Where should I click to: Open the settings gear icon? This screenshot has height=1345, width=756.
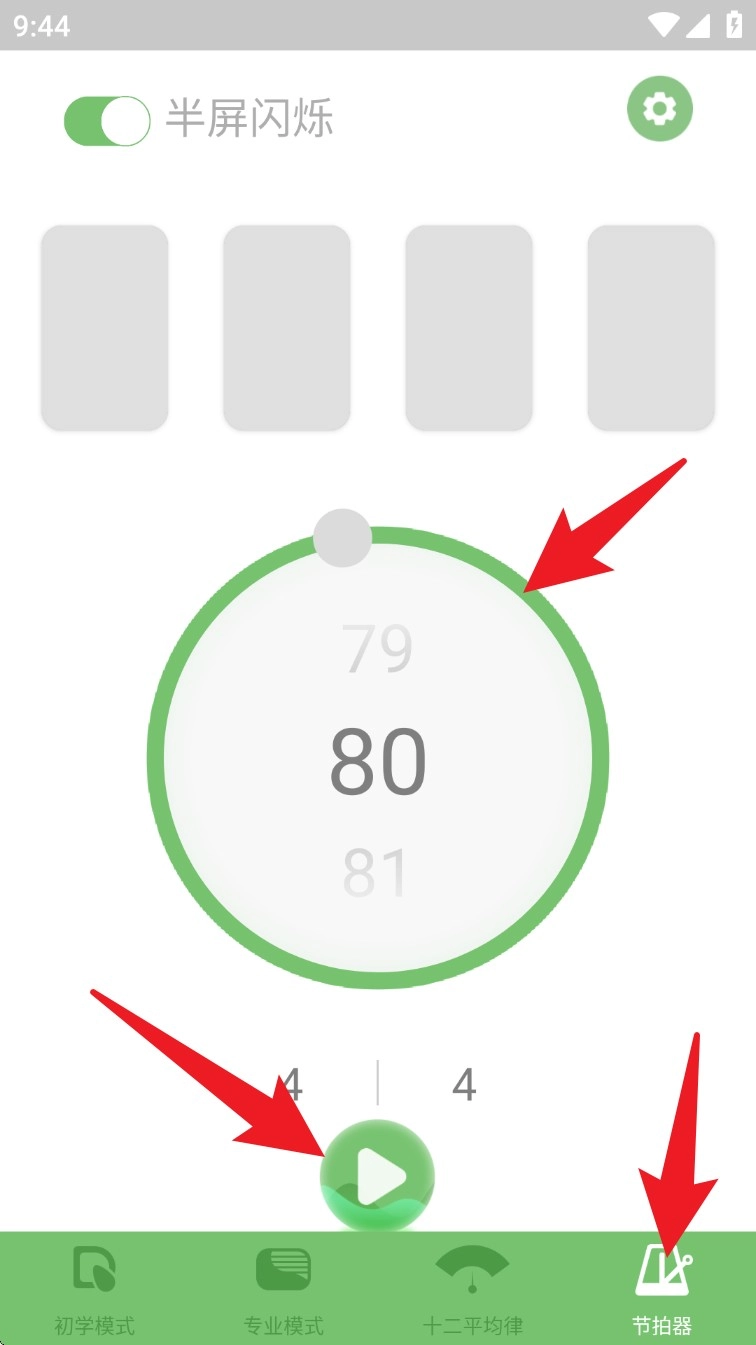pos(660,108)
